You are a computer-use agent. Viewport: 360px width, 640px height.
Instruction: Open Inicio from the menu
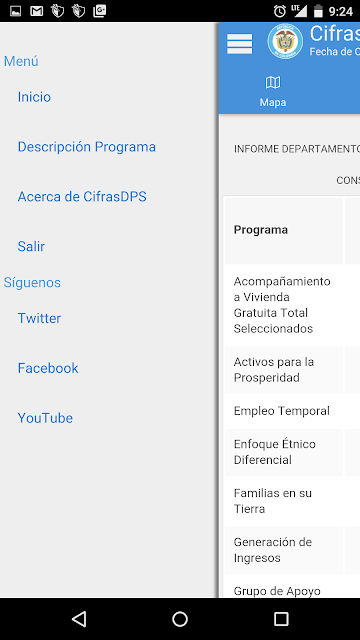[34, 97]
